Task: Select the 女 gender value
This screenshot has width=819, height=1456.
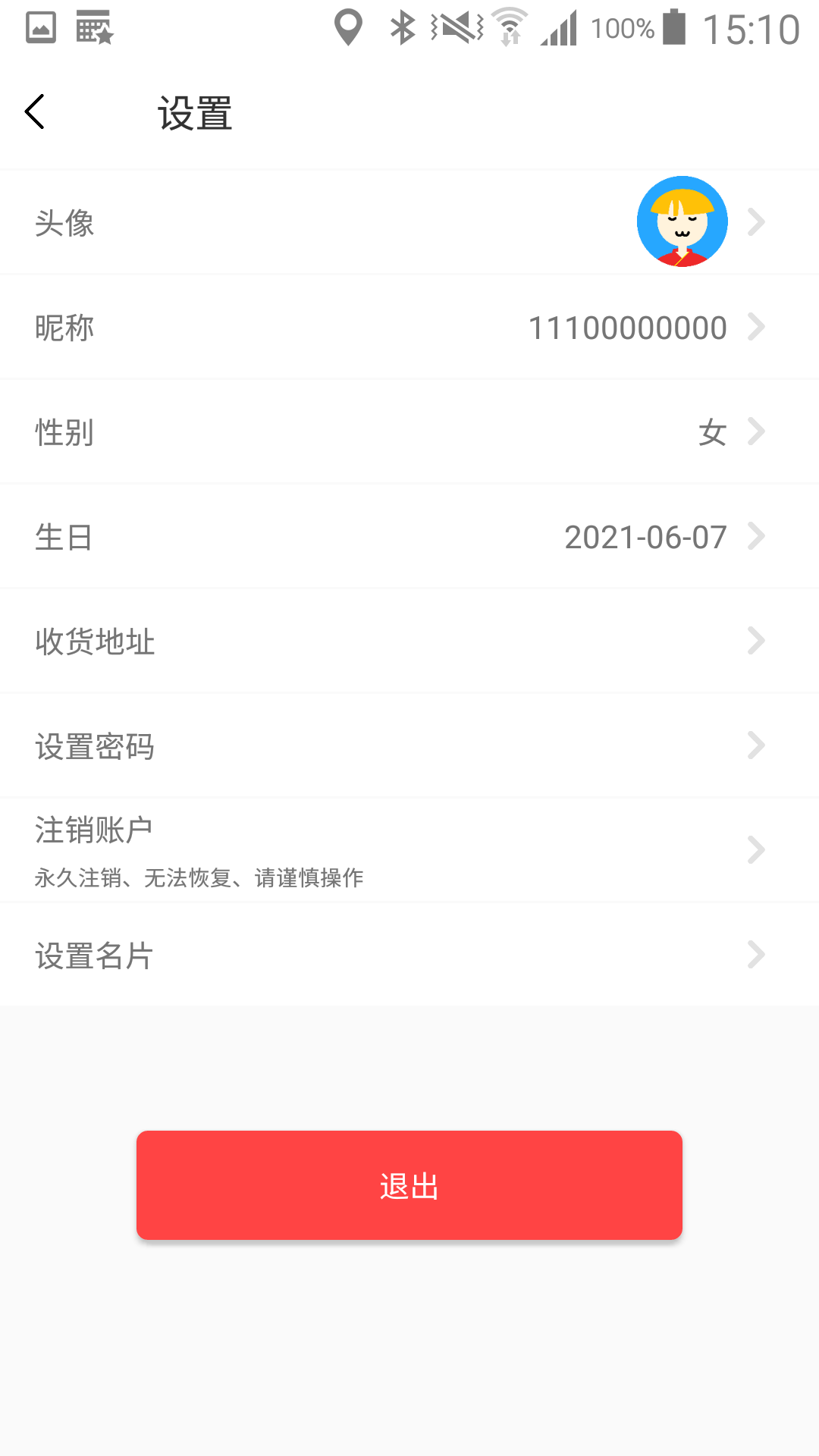Action: (711, 431)
